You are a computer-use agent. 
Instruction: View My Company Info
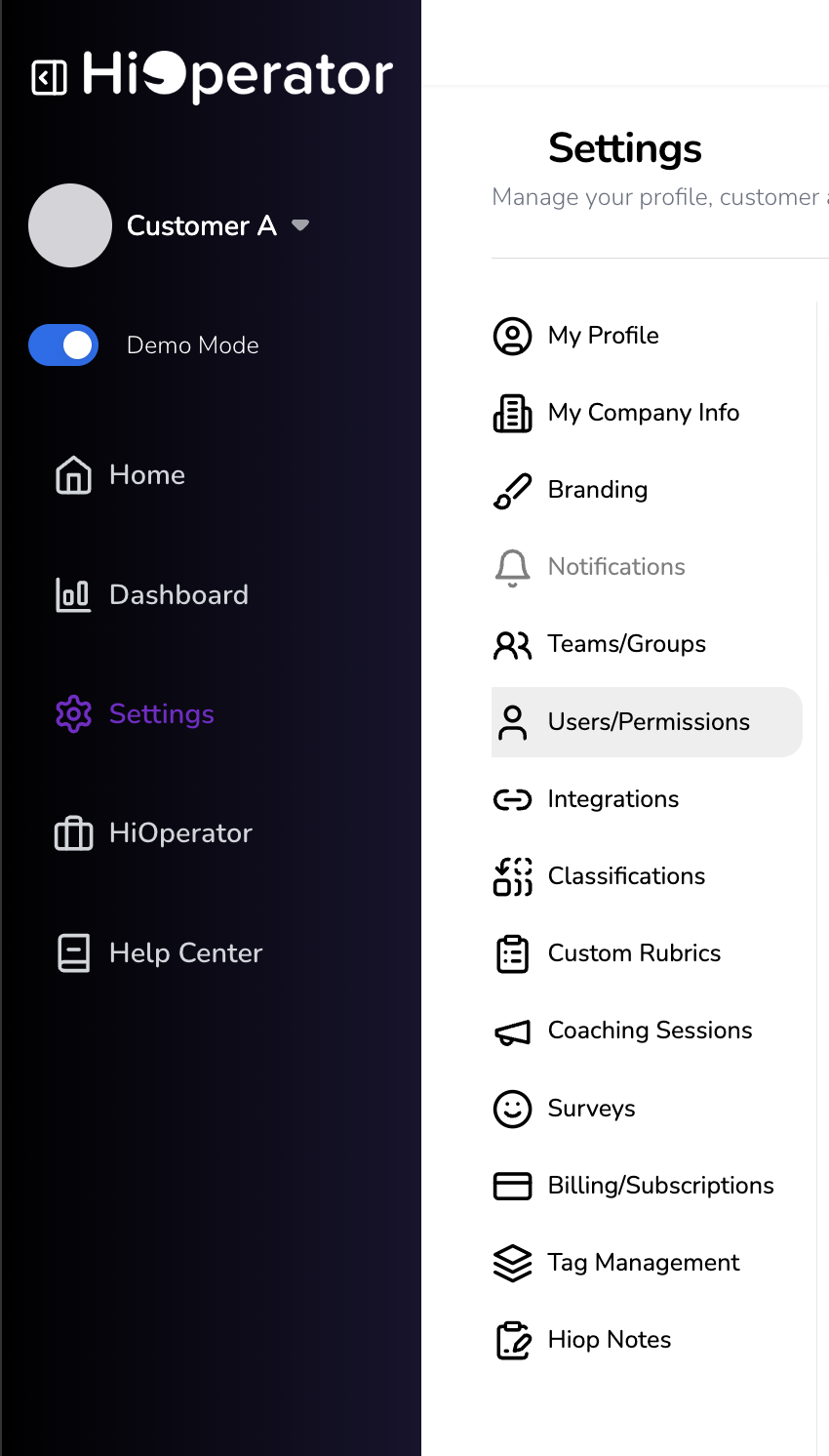pyautogui.click(x=643, y=413)
